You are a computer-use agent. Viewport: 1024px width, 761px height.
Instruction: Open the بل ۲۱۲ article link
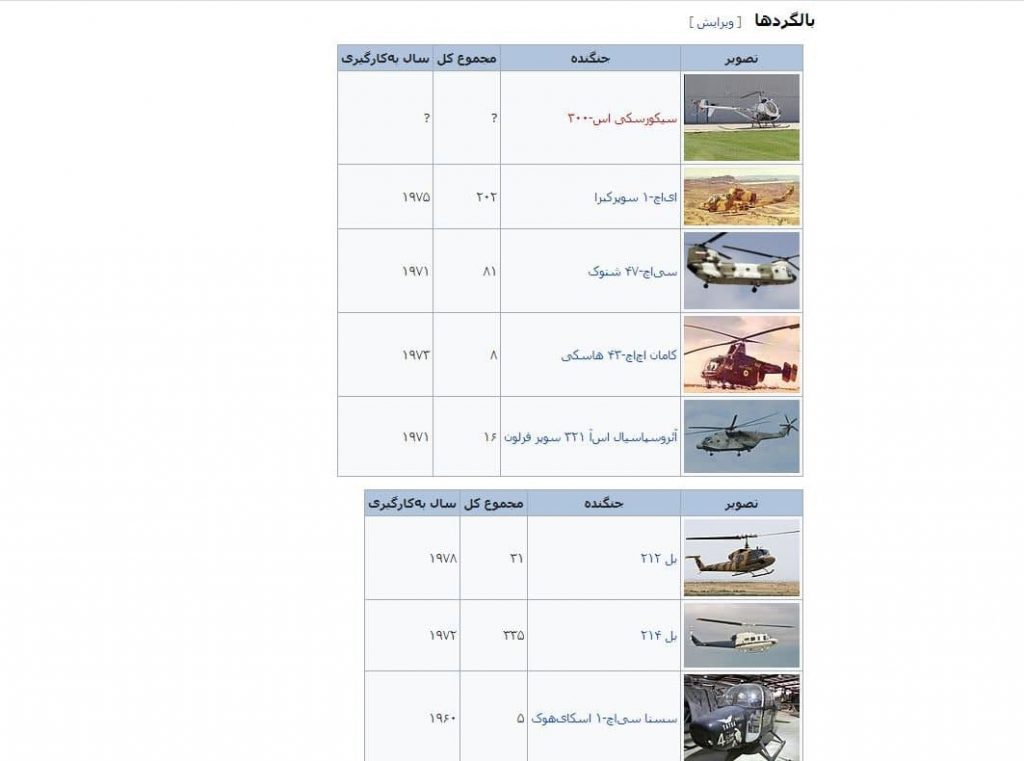pyautogui.click(x=659, y=558)
